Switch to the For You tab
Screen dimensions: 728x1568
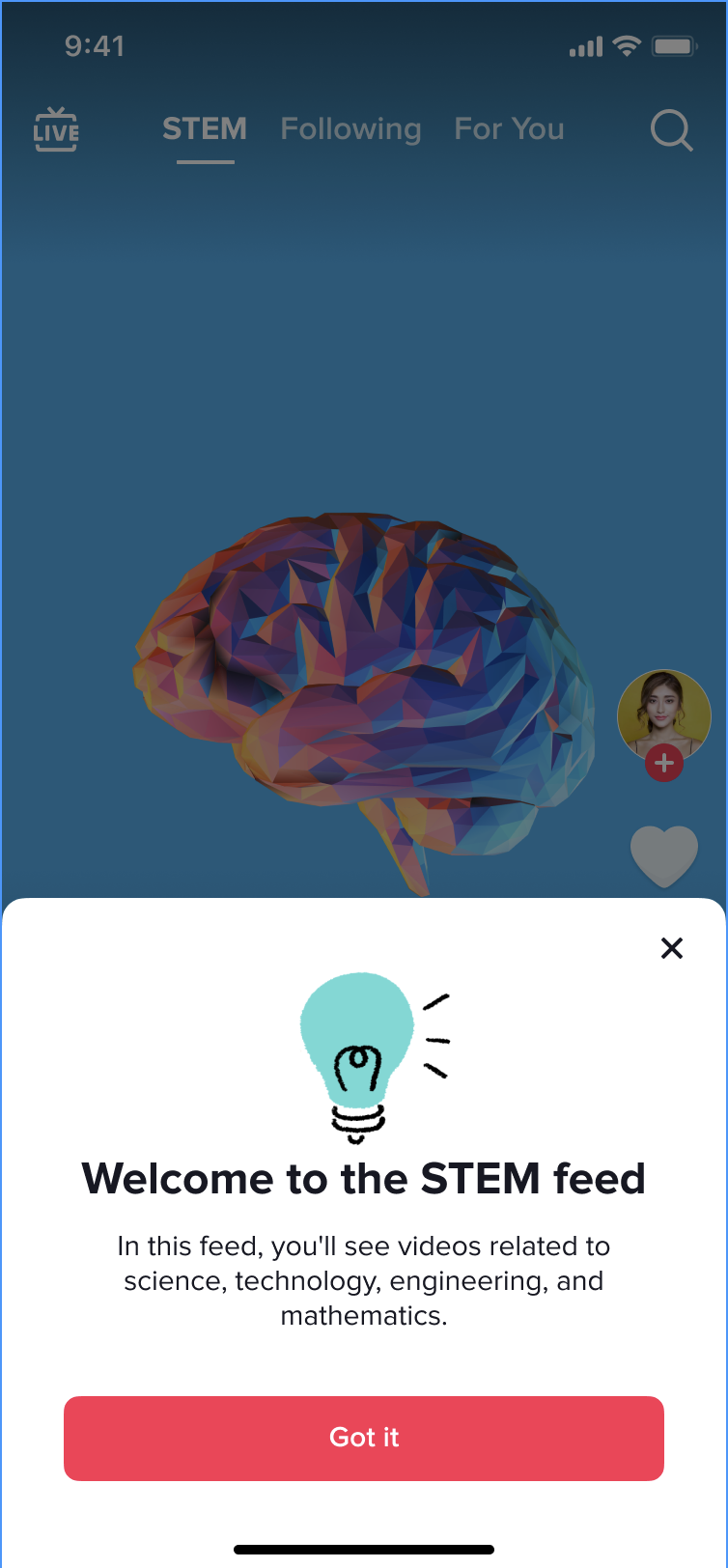[x=509, y=129]
